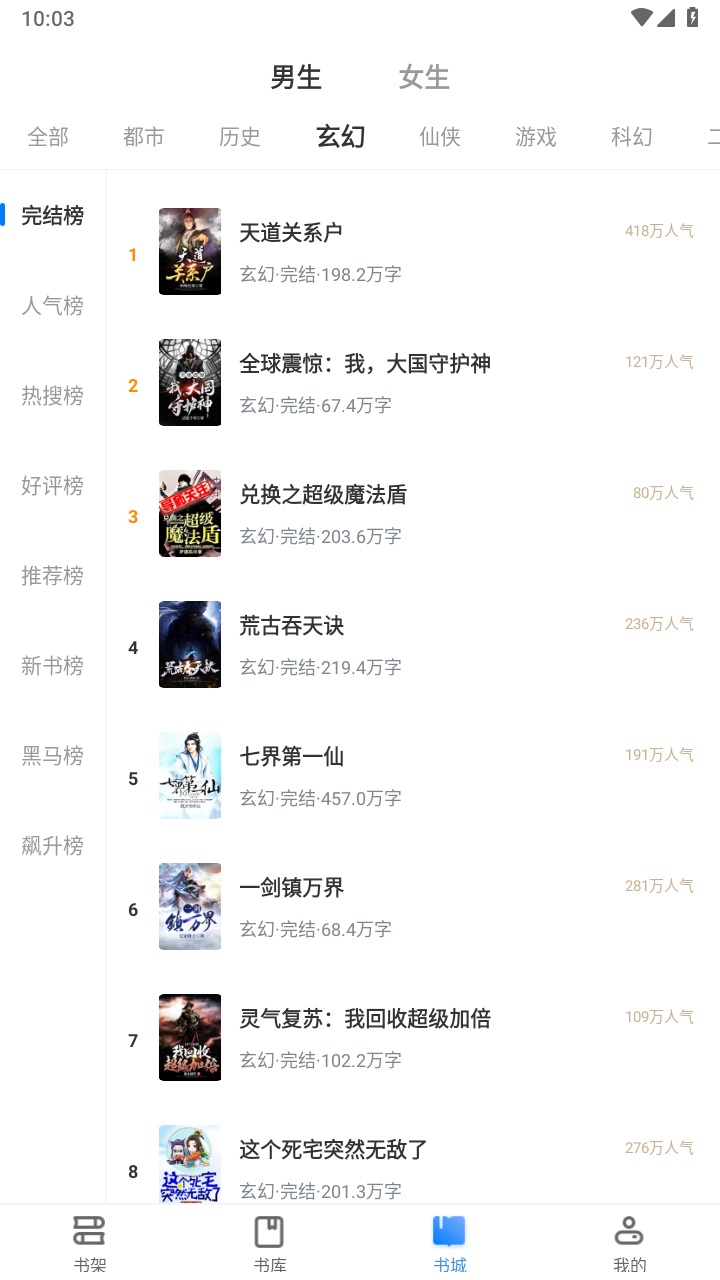Open the 我的 profile icon
Image resolution: width=720 pixels, height=1280 pixels.
(629, 1240)
